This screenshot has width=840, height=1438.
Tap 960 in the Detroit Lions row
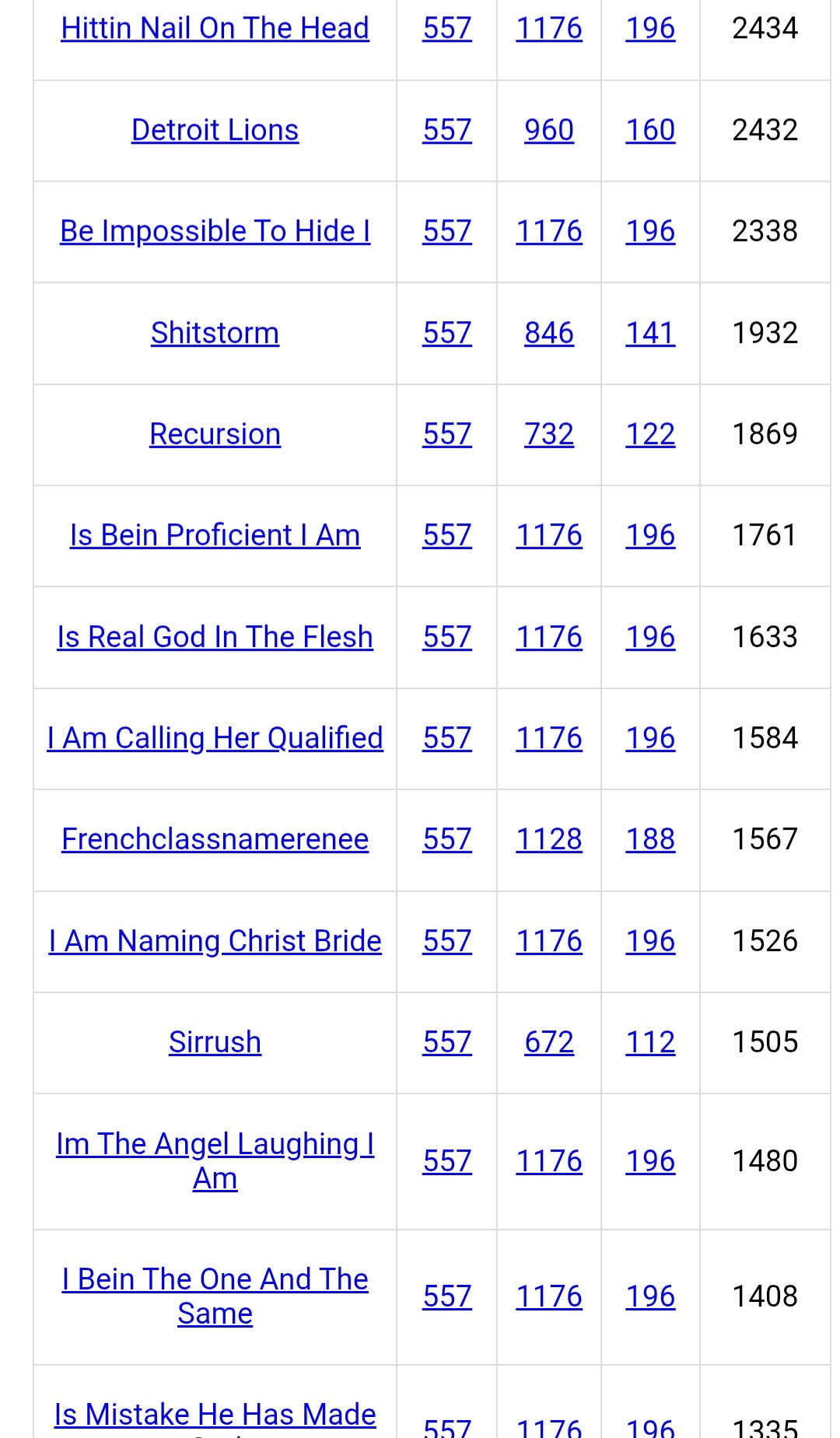tap(549, 130)
